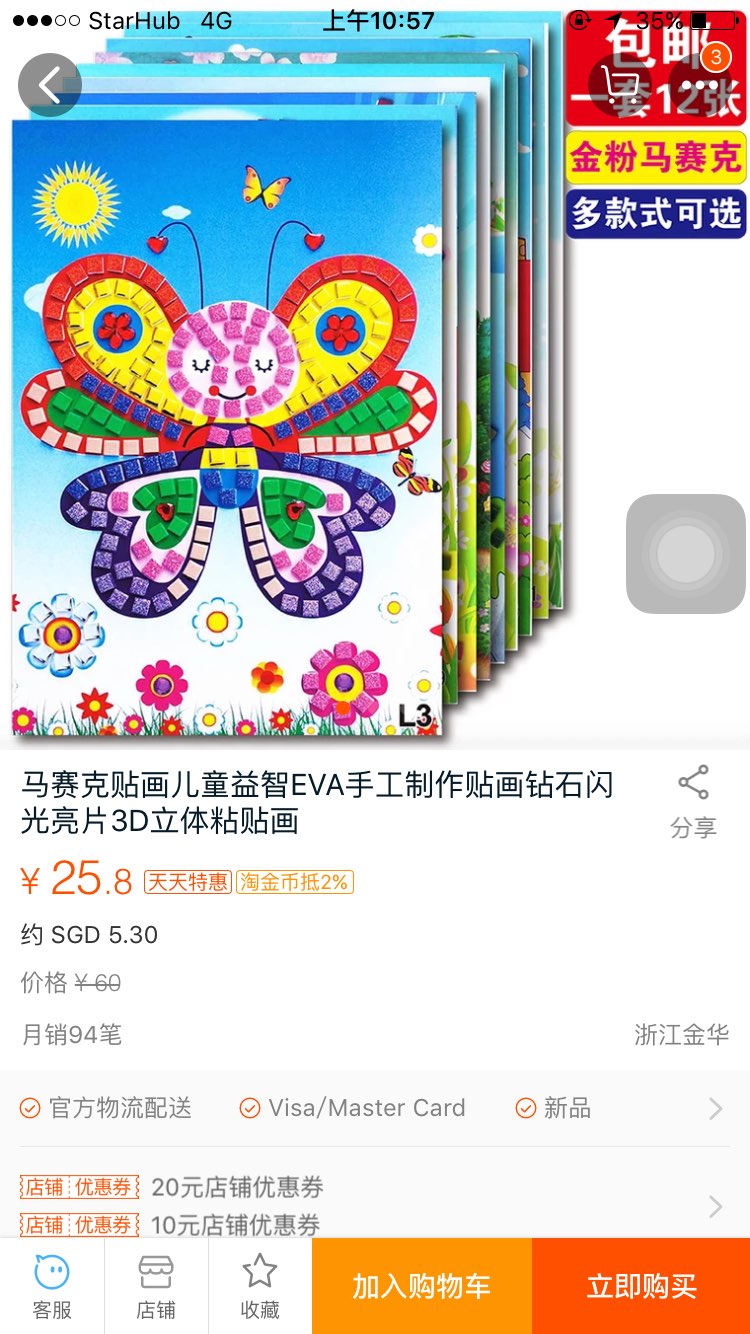Viewport: 750px width, 1334px height.
Task: Open the overflow menu with three dots
Action: pos(700,85)
